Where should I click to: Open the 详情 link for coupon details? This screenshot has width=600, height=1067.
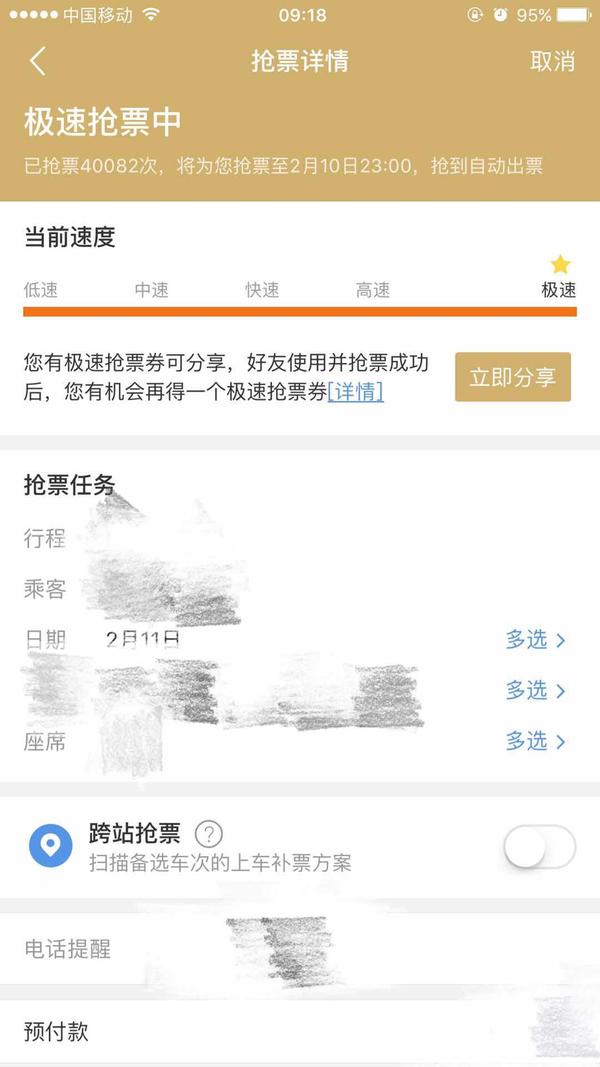[x=355, y=391]
